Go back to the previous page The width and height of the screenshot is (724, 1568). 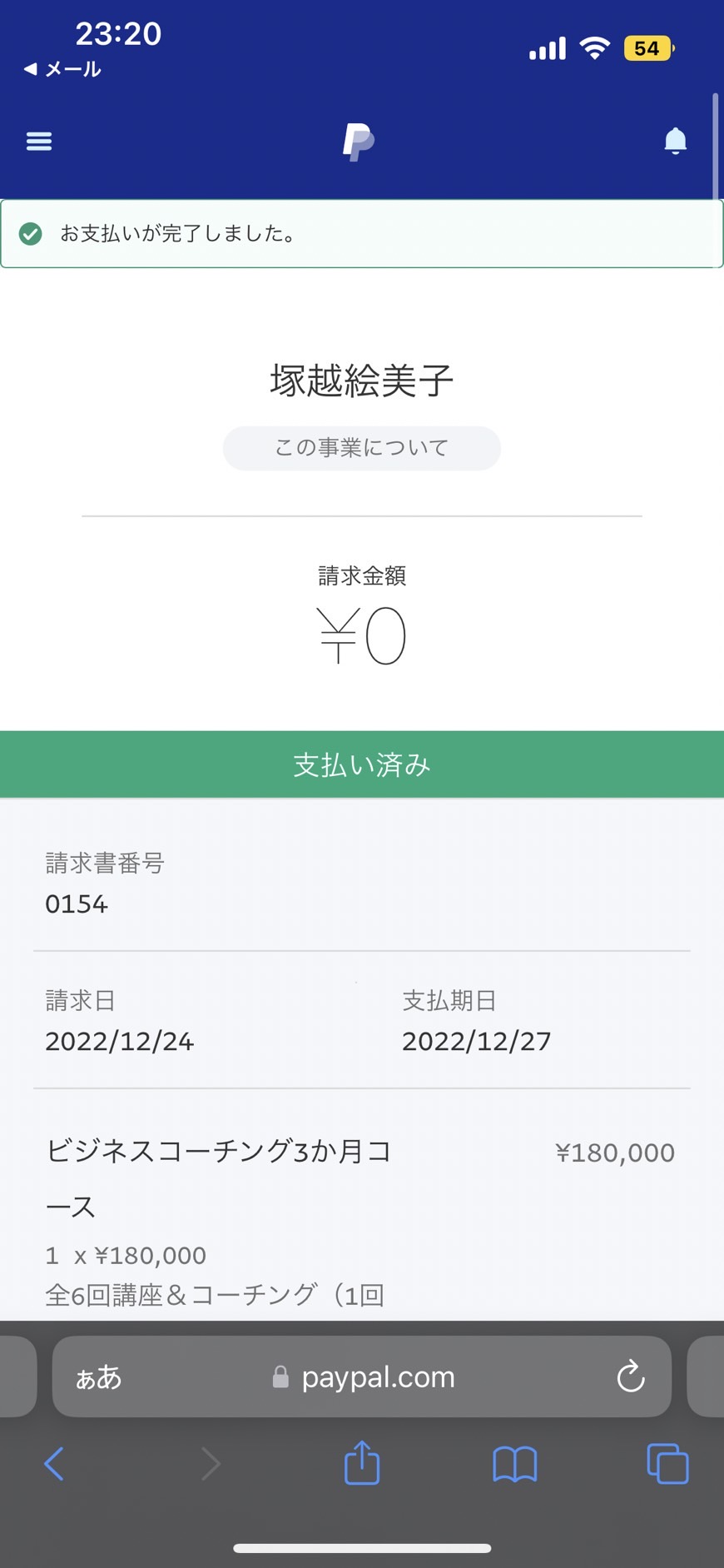tap(54, 1463)
